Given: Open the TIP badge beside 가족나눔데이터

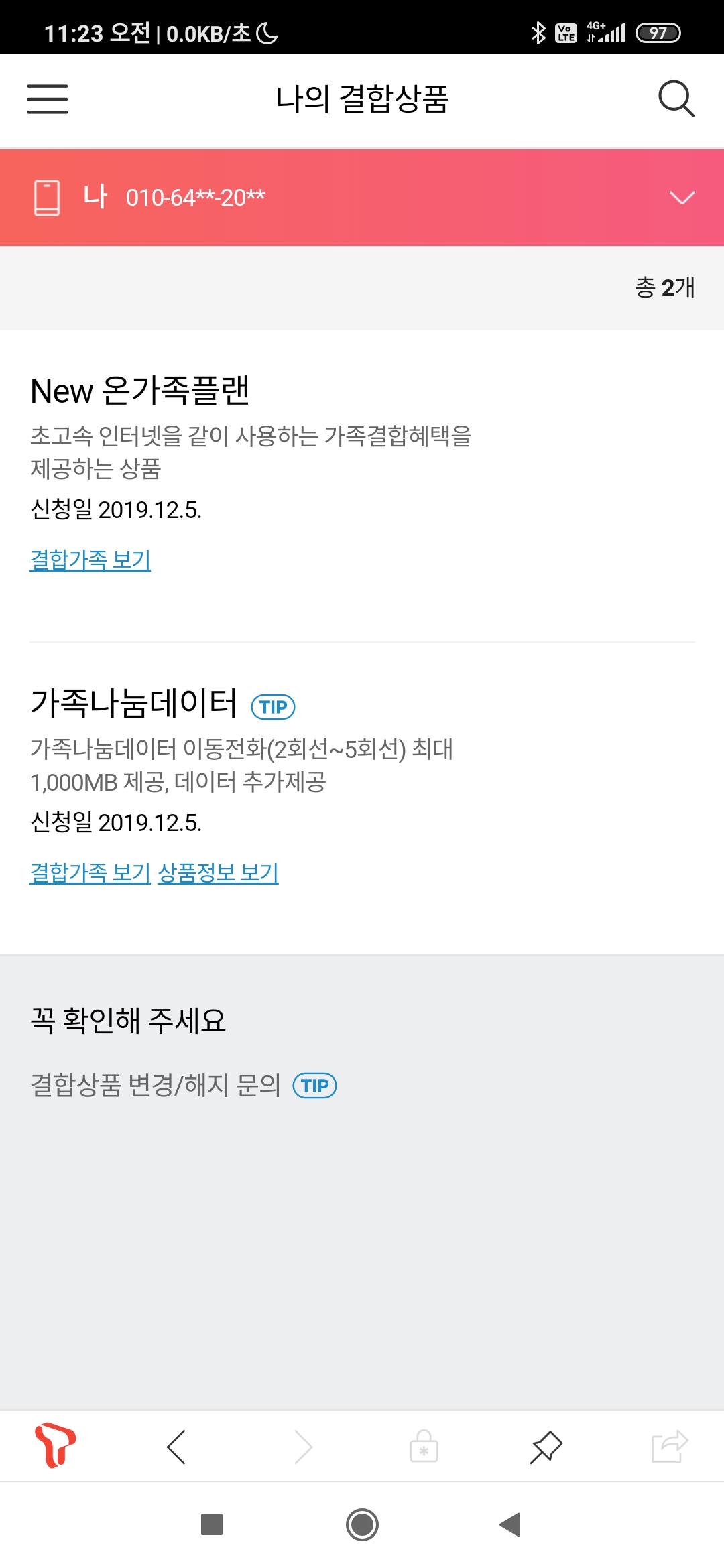Looking at the screenshot, I should 273,707.
